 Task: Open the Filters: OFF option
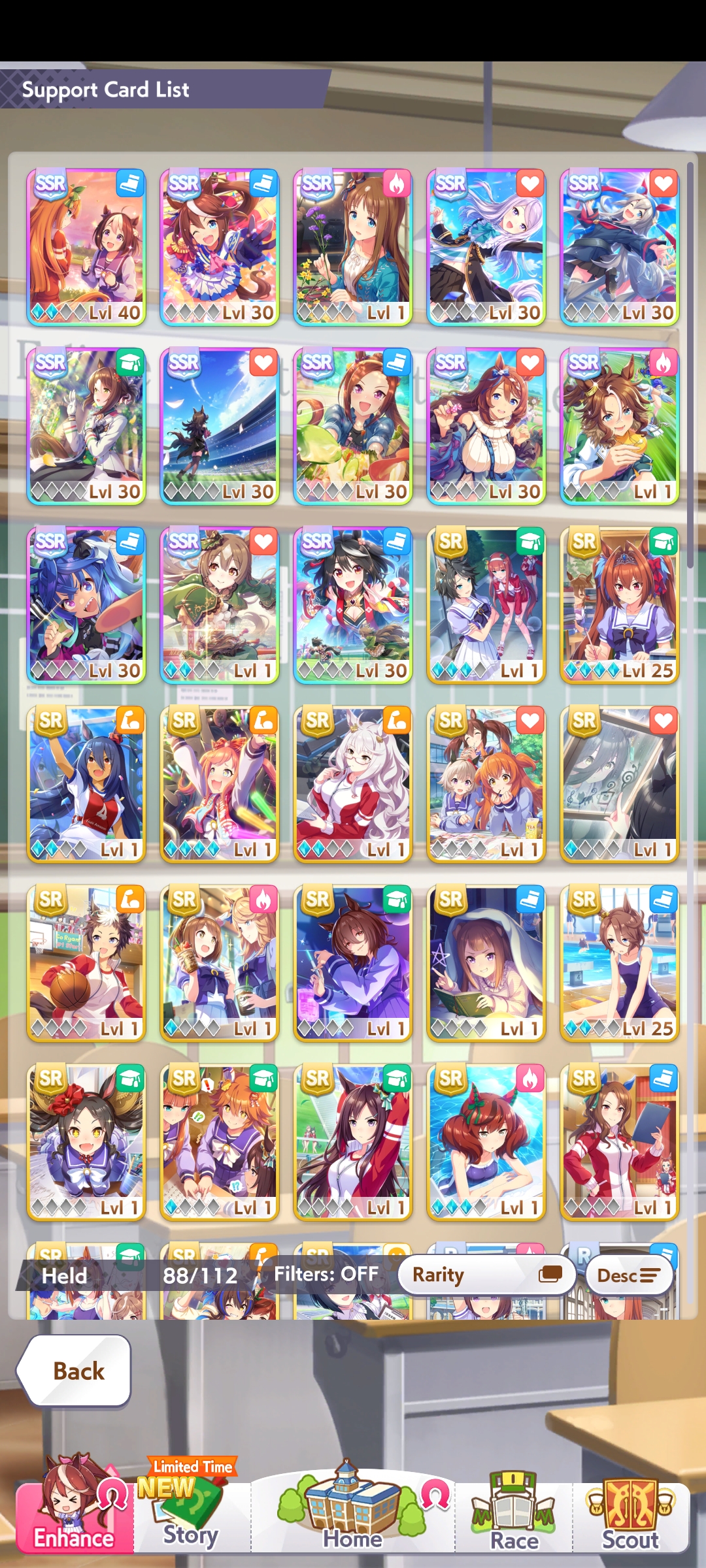326,1274
